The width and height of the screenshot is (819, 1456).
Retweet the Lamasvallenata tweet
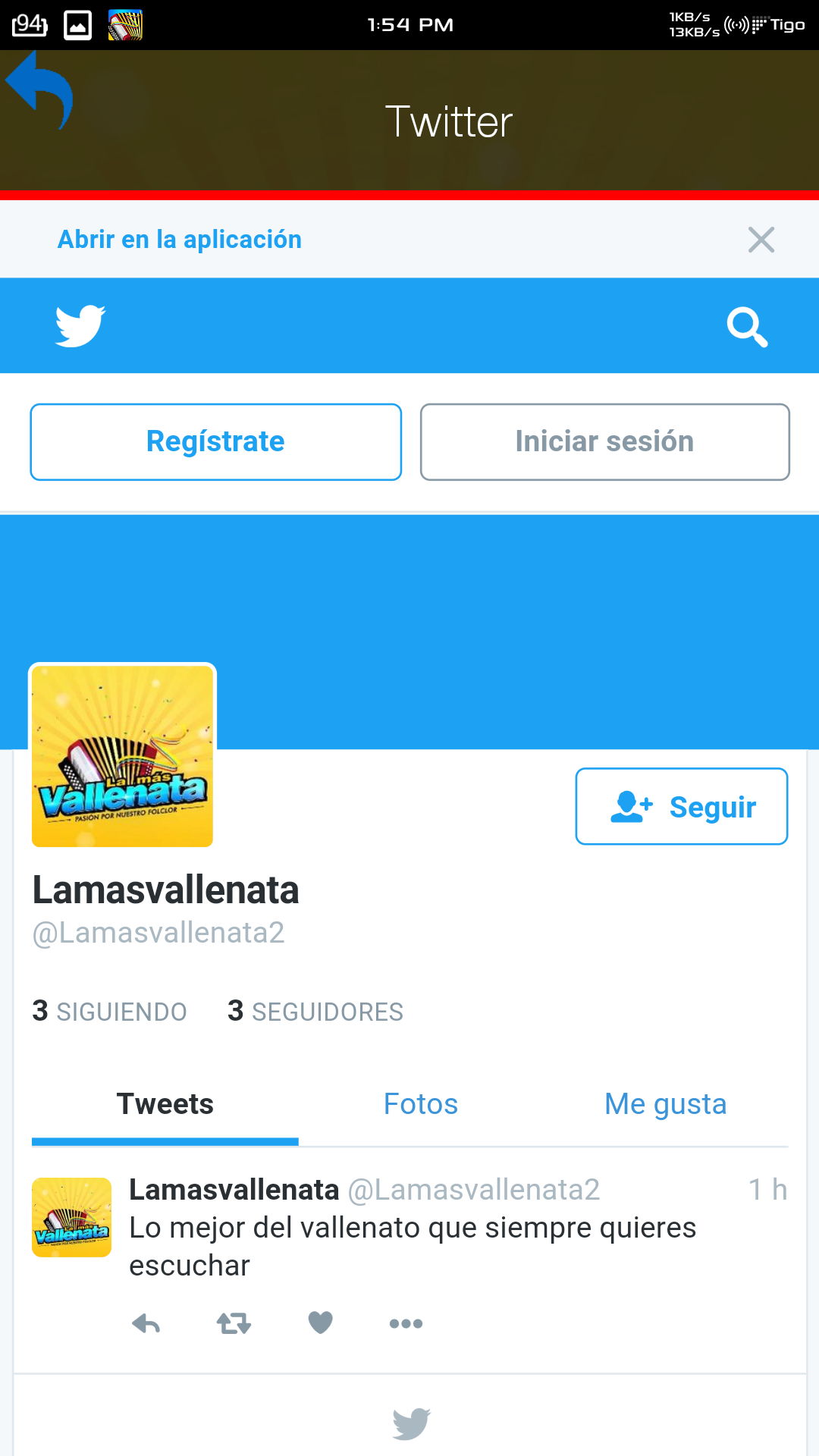tap(234, 1324)
